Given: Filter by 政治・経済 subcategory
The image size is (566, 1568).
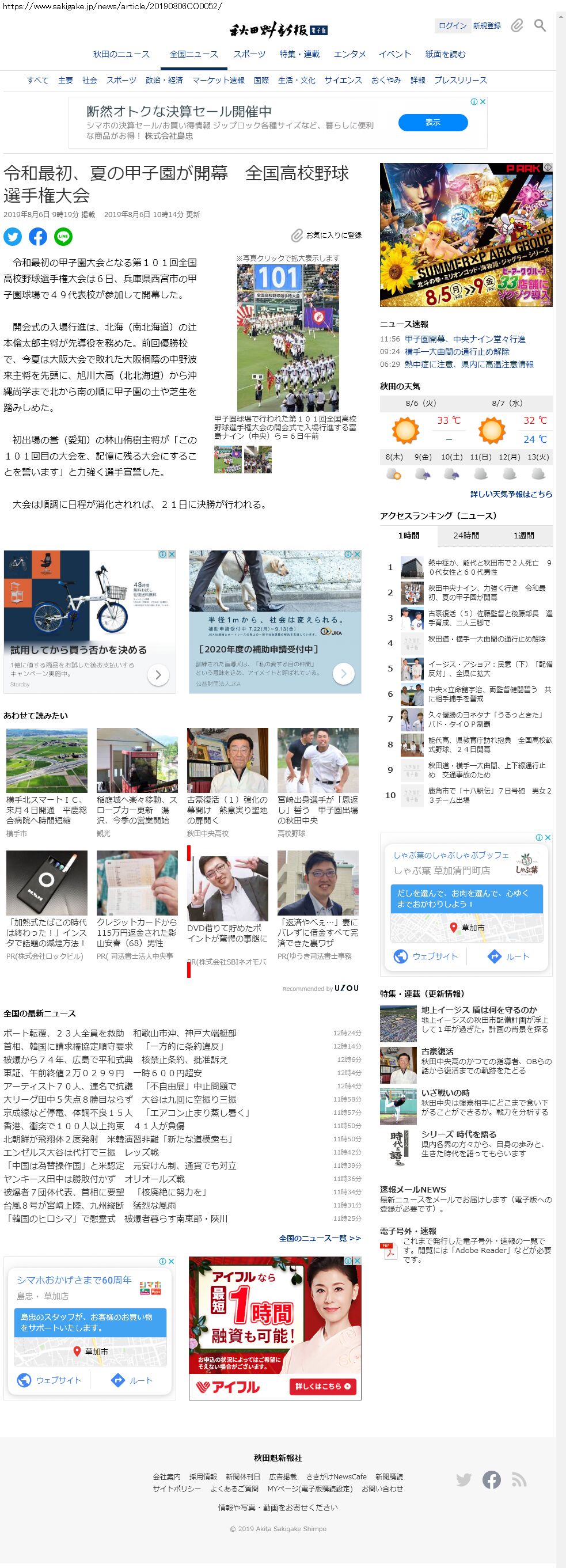Looking at the screenshot, I should pyautogui.click(x=164, y=81).
